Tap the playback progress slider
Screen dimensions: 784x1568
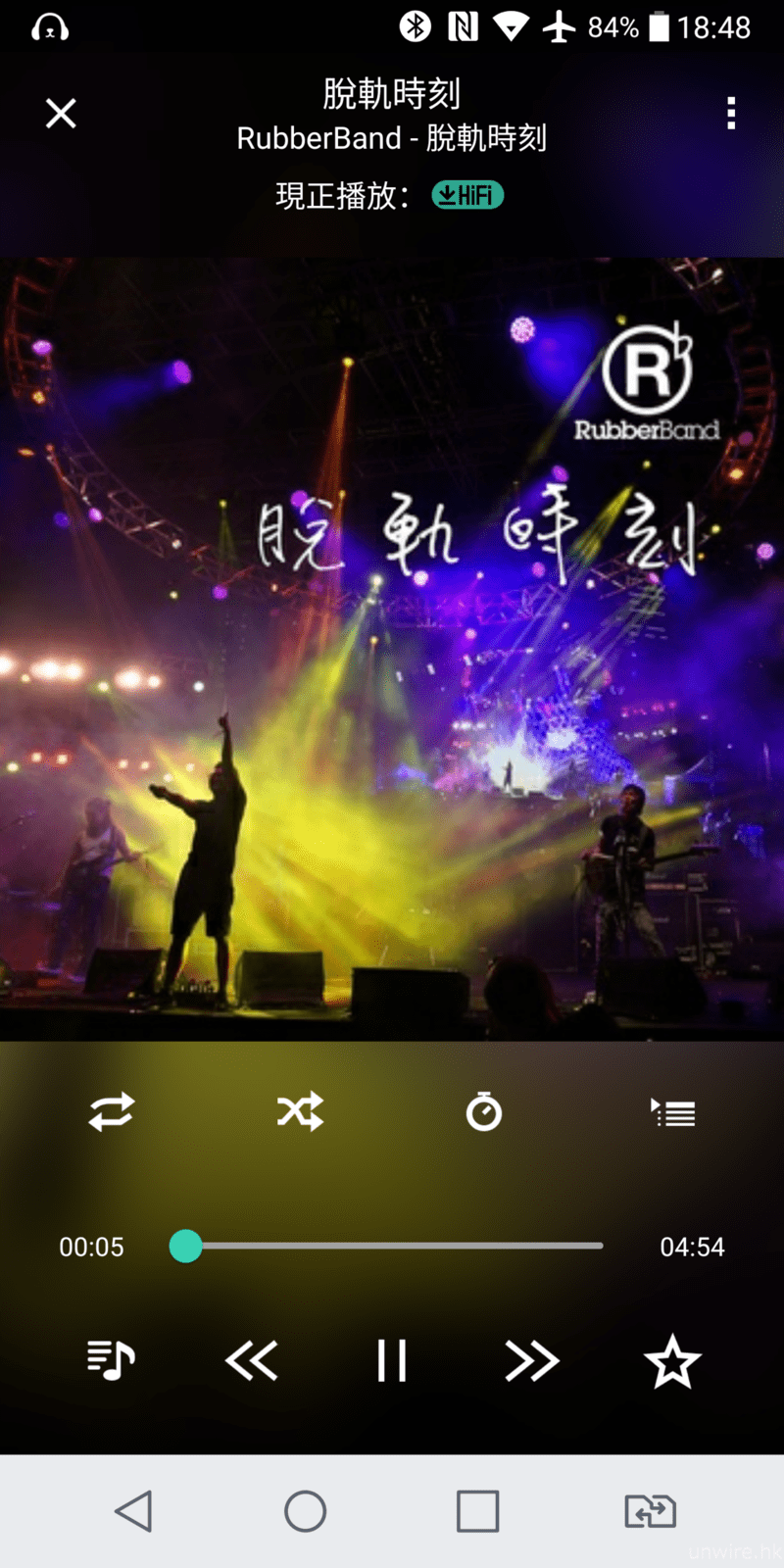click(x=392, y=1247)
